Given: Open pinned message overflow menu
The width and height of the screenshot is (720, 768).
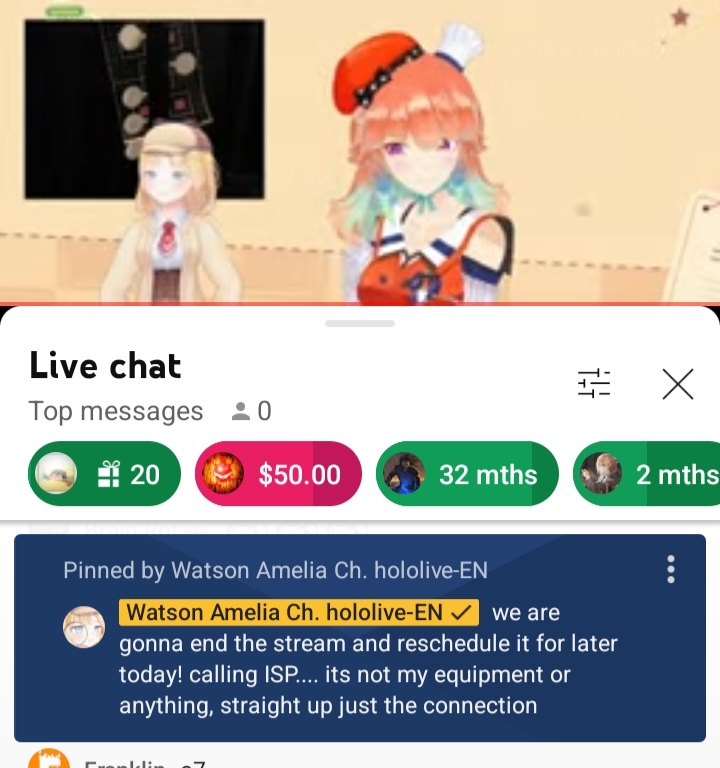Looking at the screenshot, I should click(670, 570).
